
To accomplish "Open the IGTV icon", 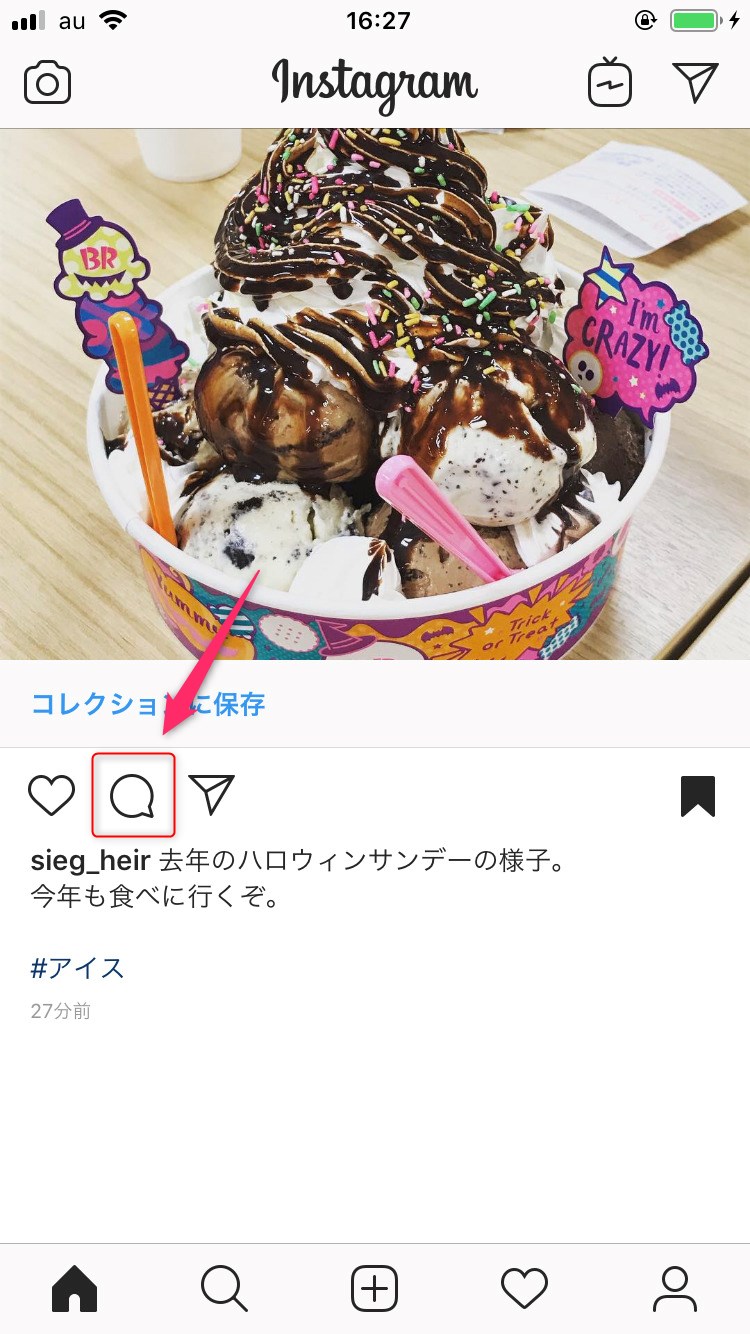I will (x=609, y=82).
